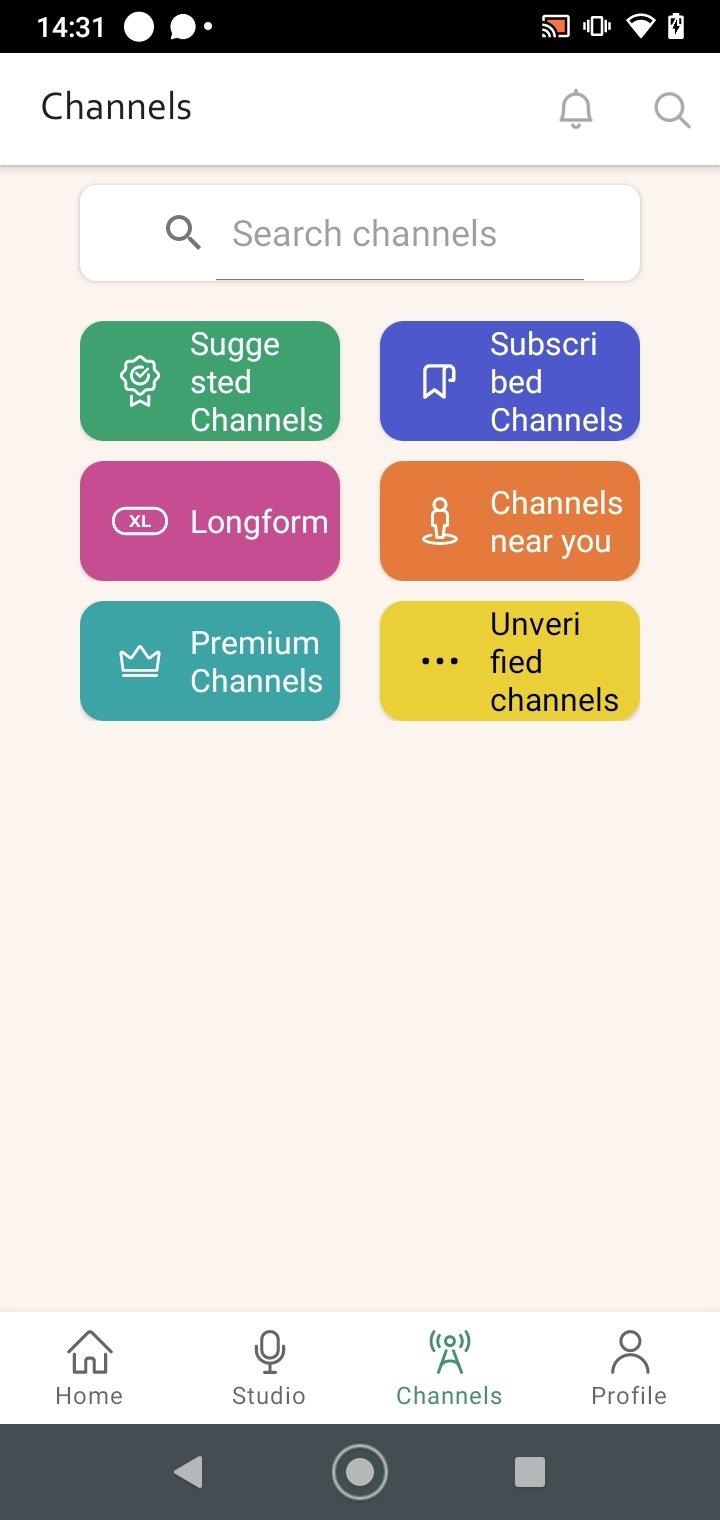Switch to the Home tab

(x=89, y=1368)
